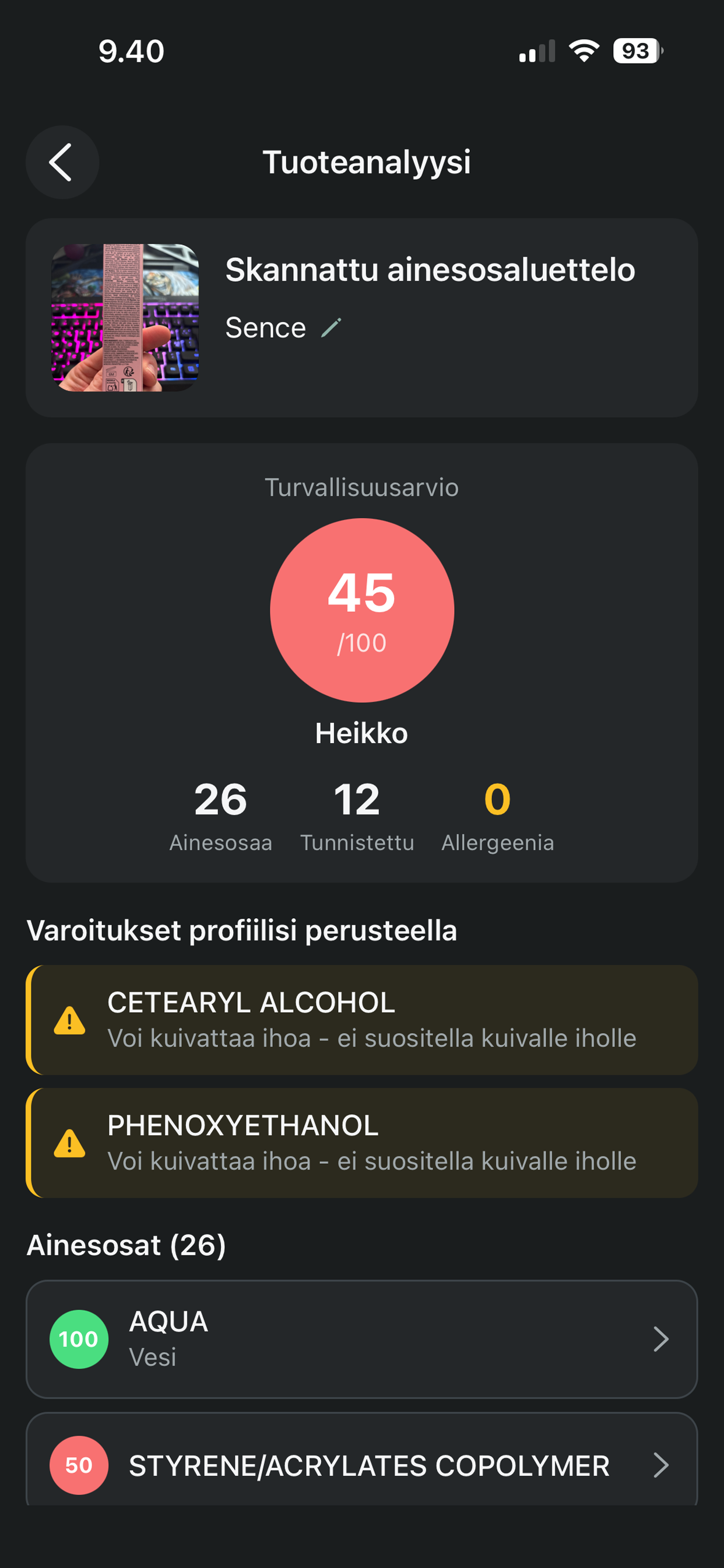The image size is (724, 1568).
Task: Tap the back arrow to leave Tuoteanalyysi
Action: (x=61, y=162)
